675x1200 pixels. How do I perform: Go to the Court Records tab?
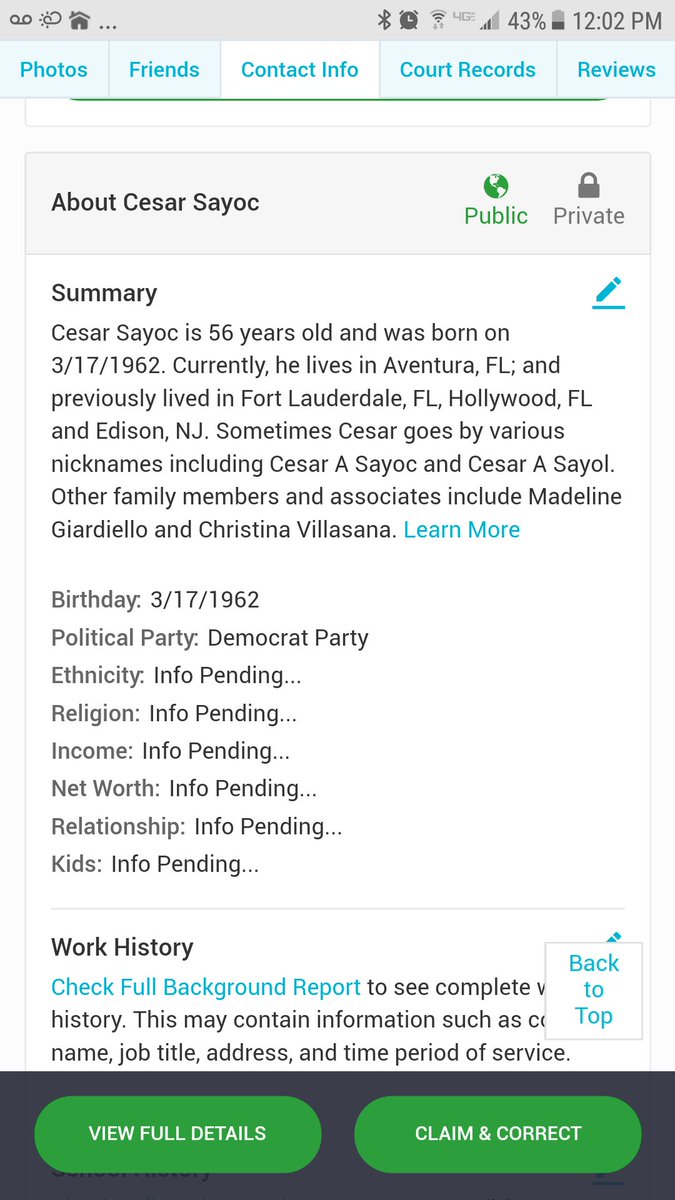(467, 70)
